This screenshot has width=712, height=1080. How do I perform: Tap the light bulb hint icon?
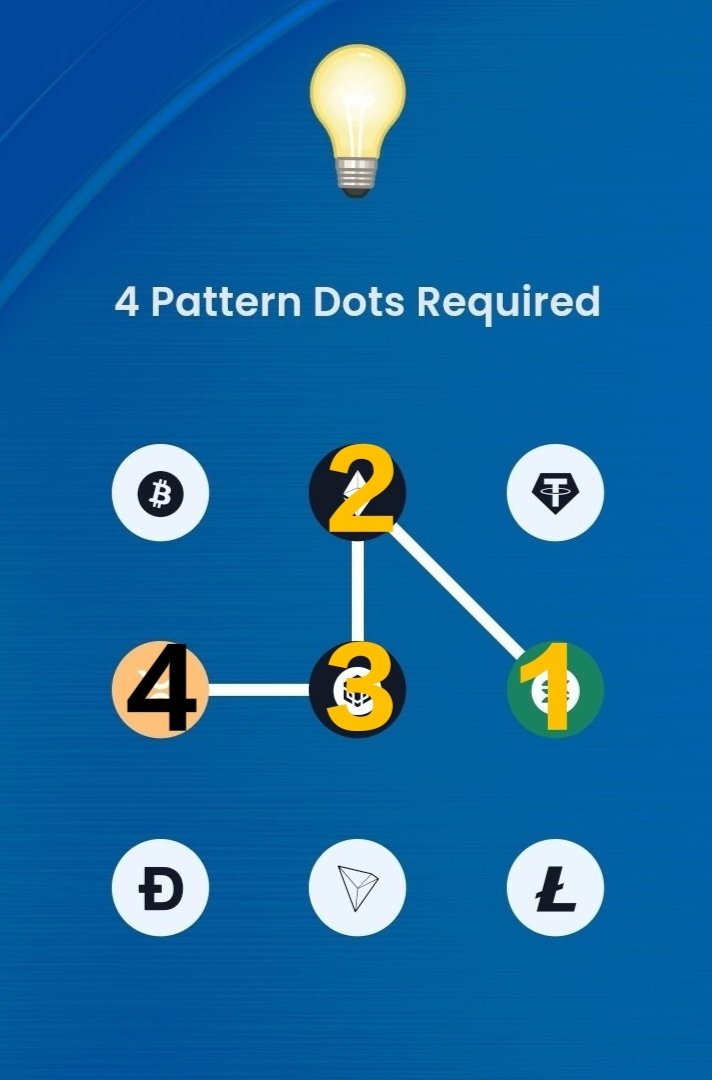click(357, 120)
